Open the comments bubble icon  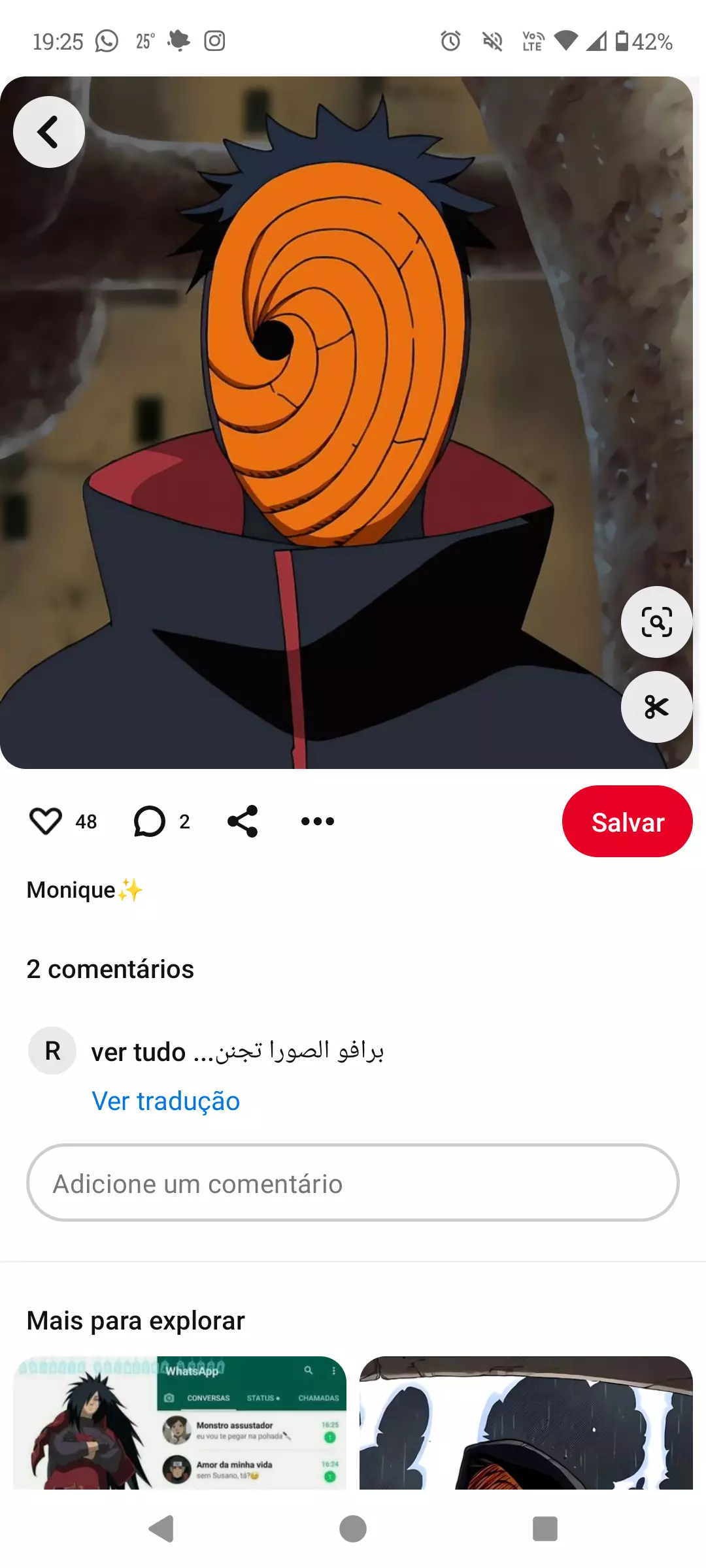150,821
